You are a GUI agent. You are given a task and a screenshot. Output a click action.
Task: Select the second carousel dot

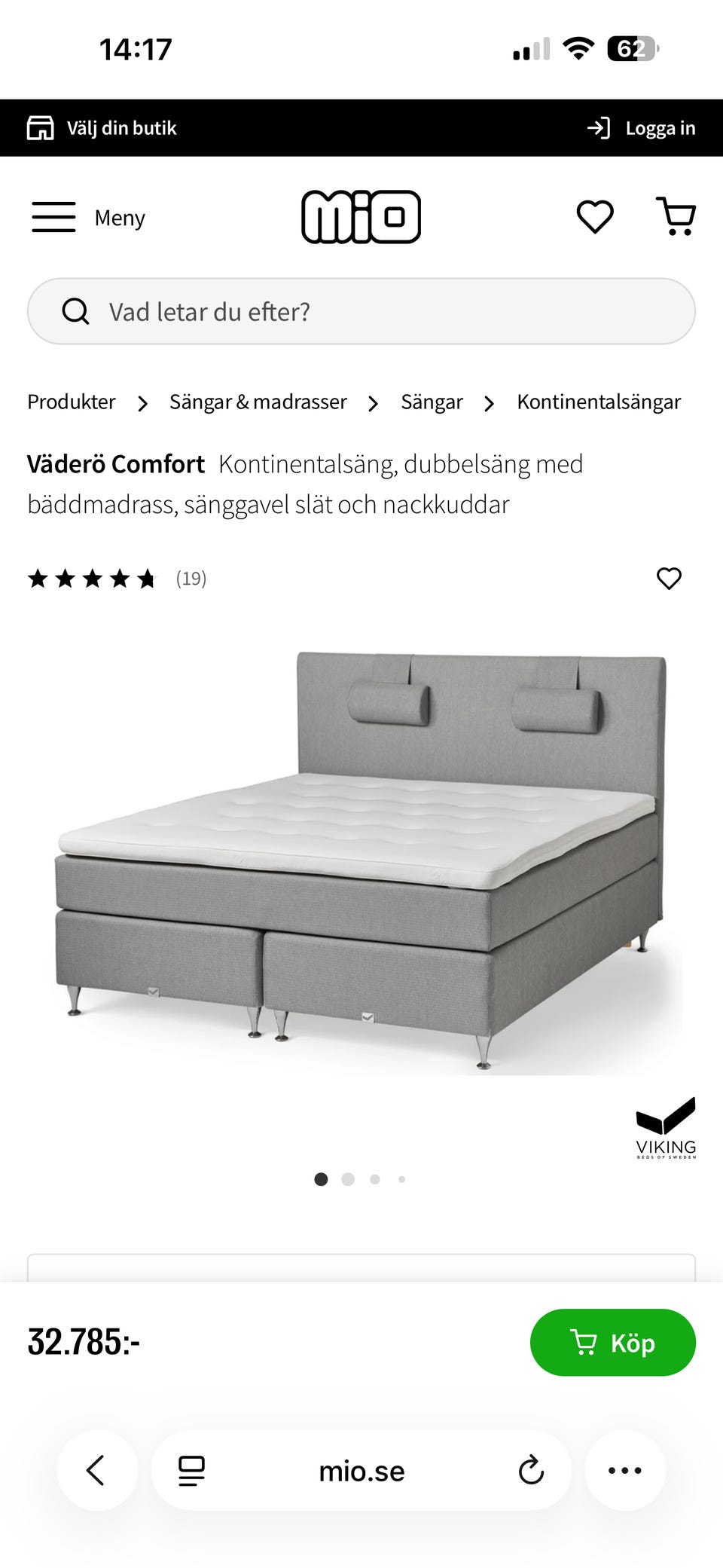point(348,1179)
